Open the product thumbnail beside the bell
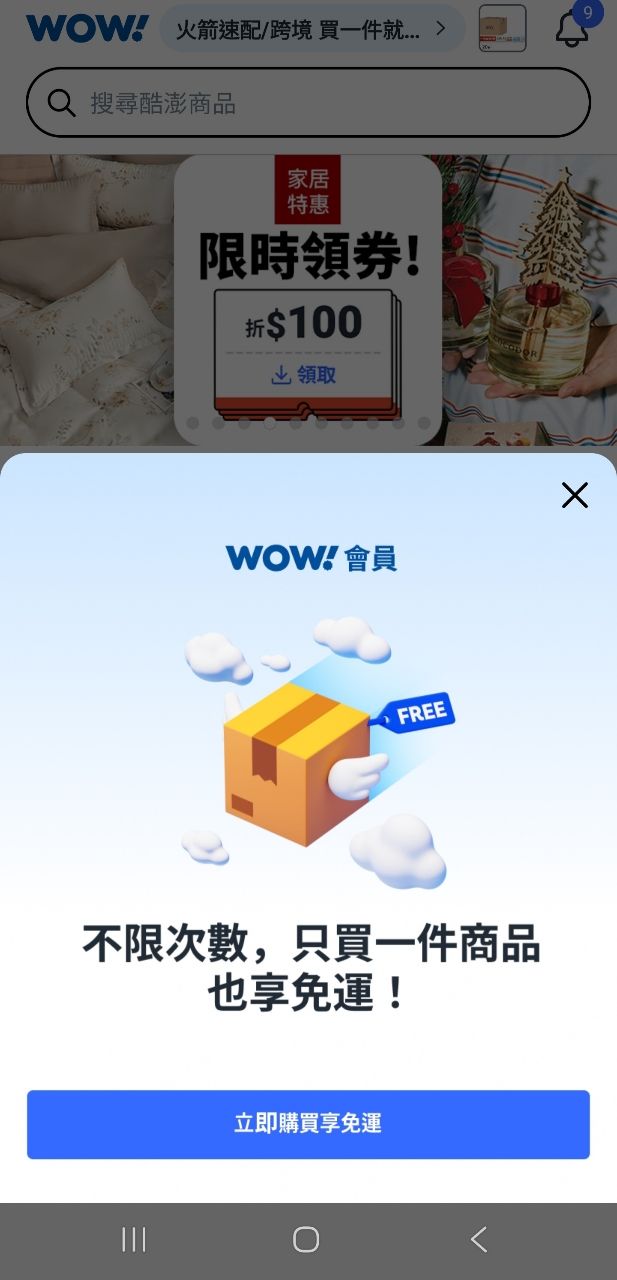Image resolution: width=617 pixels, height=1280 pixels. (x=502, y=29)
